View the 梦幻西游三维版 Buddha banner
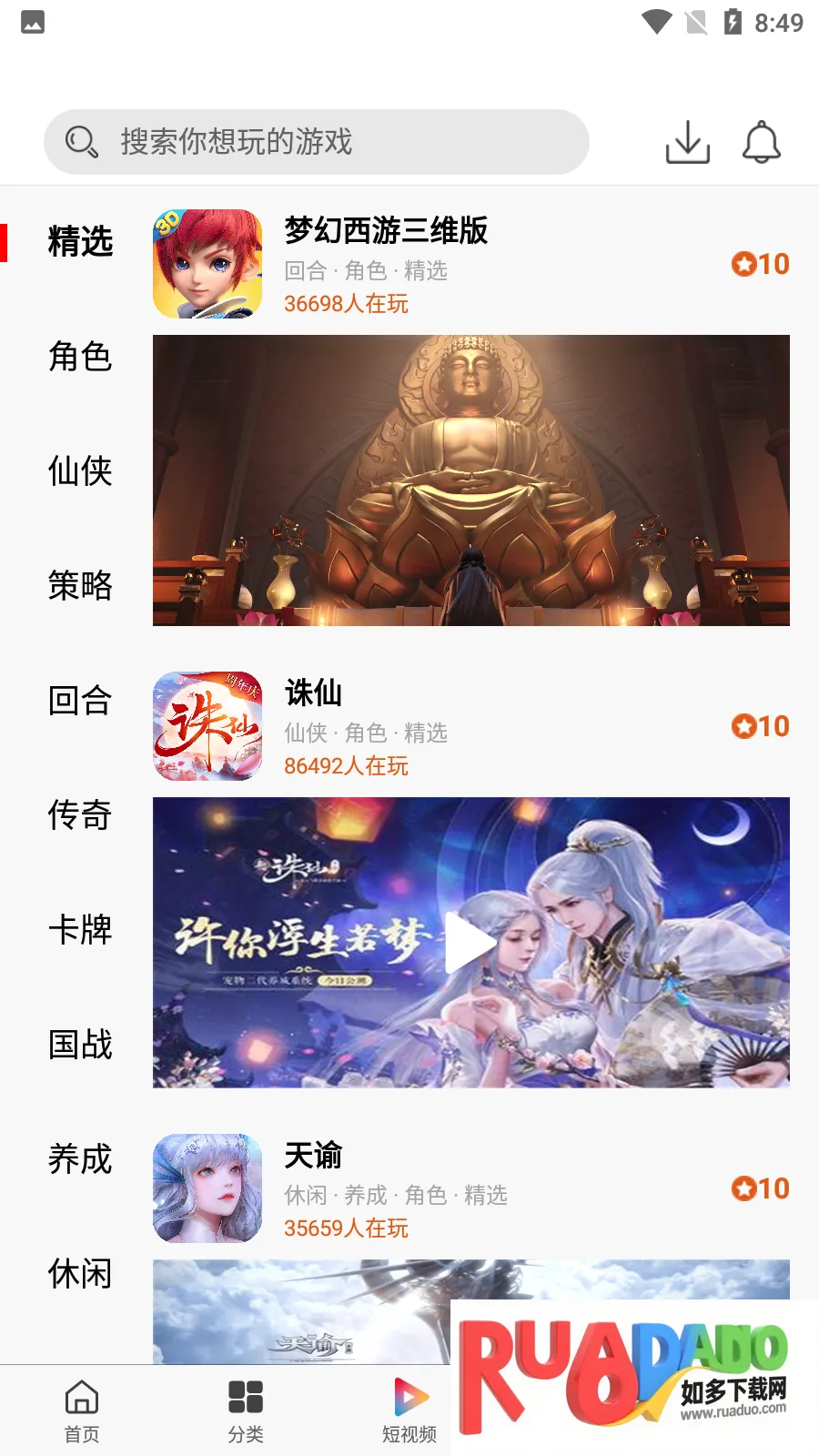 (470, 480)
